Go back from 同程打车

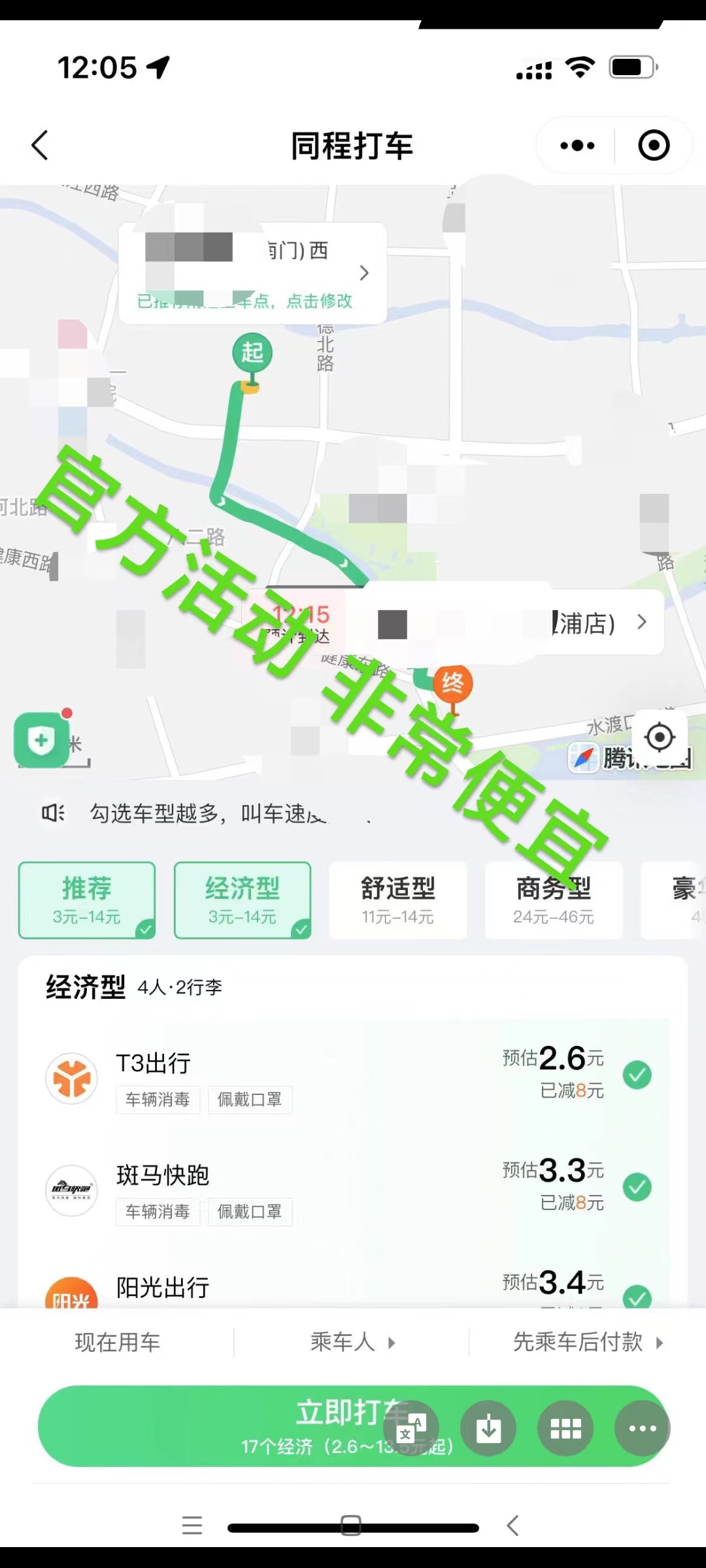40,145
